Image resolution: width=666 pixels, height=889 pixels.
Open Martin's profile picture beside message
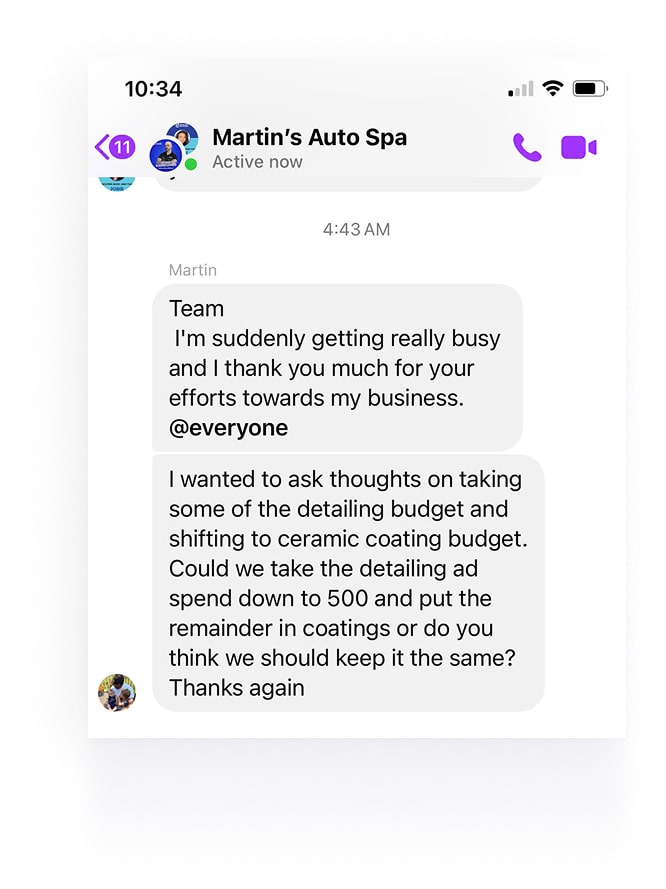(x=117, y=692)
